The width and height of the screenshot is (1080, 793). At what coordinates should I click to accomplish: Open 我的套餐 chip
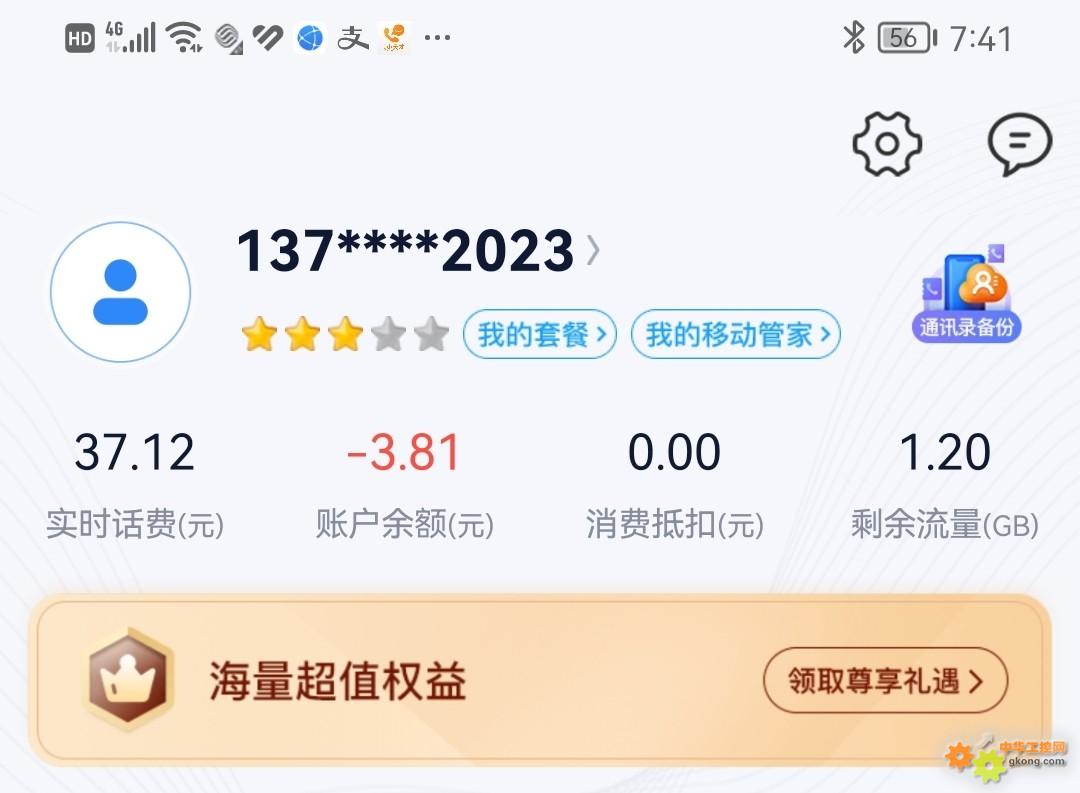pyautogui.click(x=540, y=334)
